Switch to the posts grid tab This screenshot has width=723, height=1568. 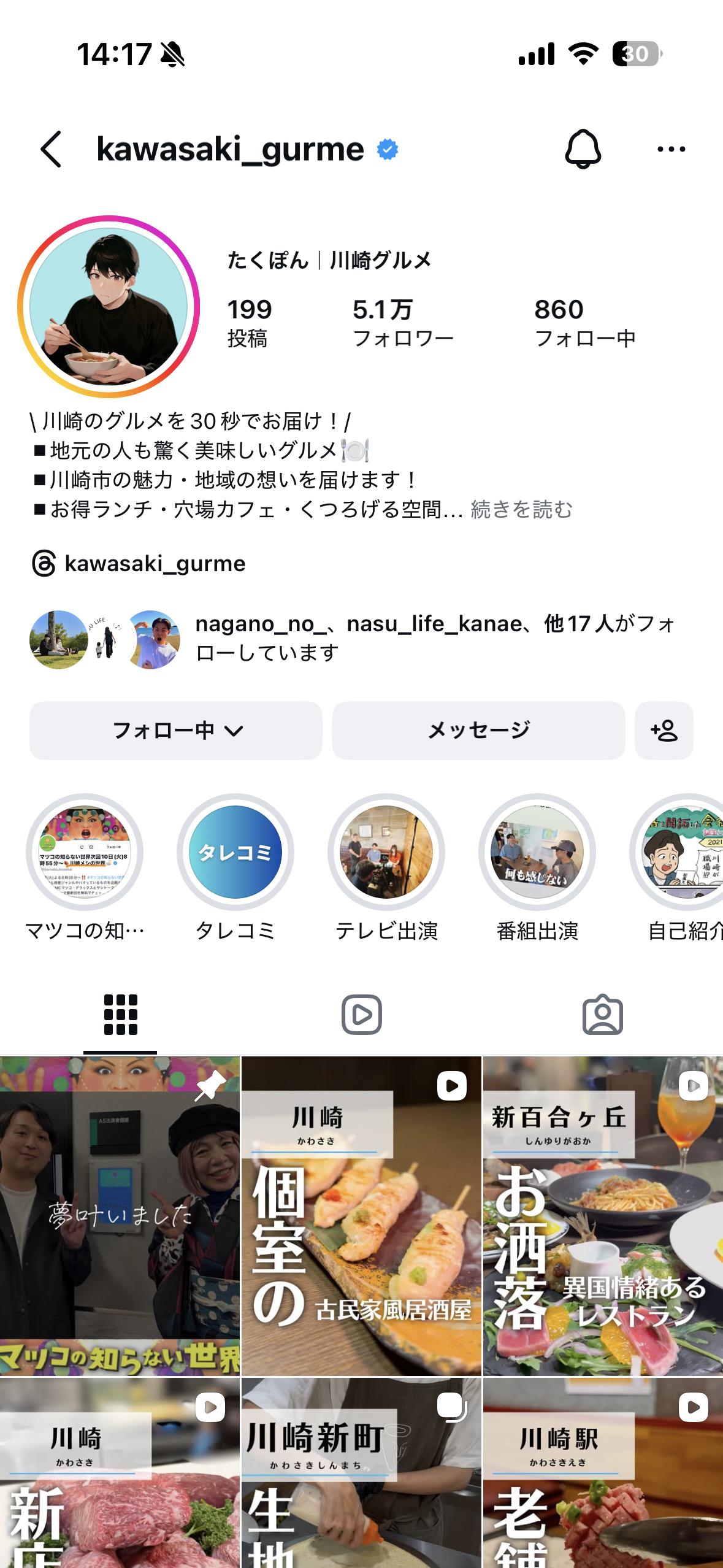(120, 1015)
